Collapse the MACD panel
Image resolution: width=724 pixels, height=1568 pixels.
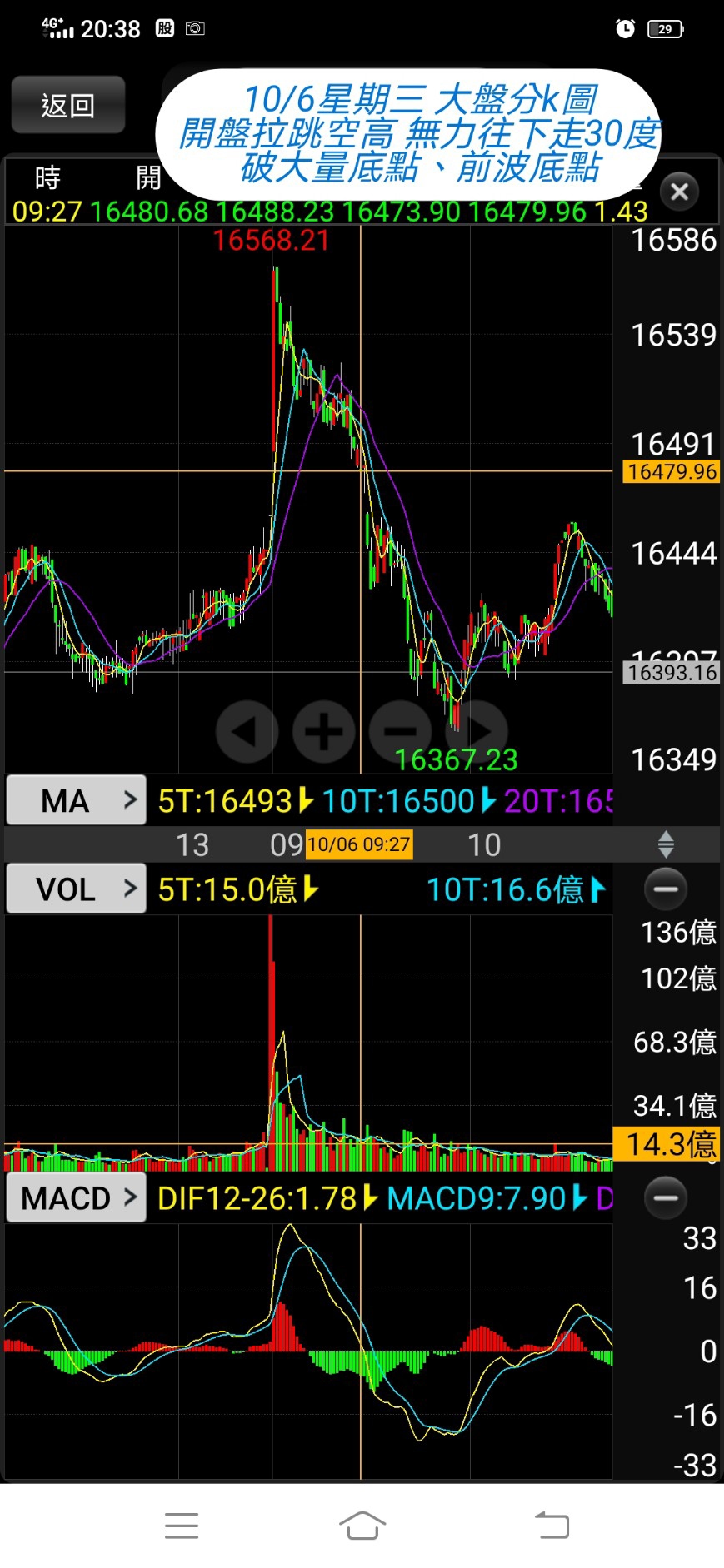coord(666,1198)
